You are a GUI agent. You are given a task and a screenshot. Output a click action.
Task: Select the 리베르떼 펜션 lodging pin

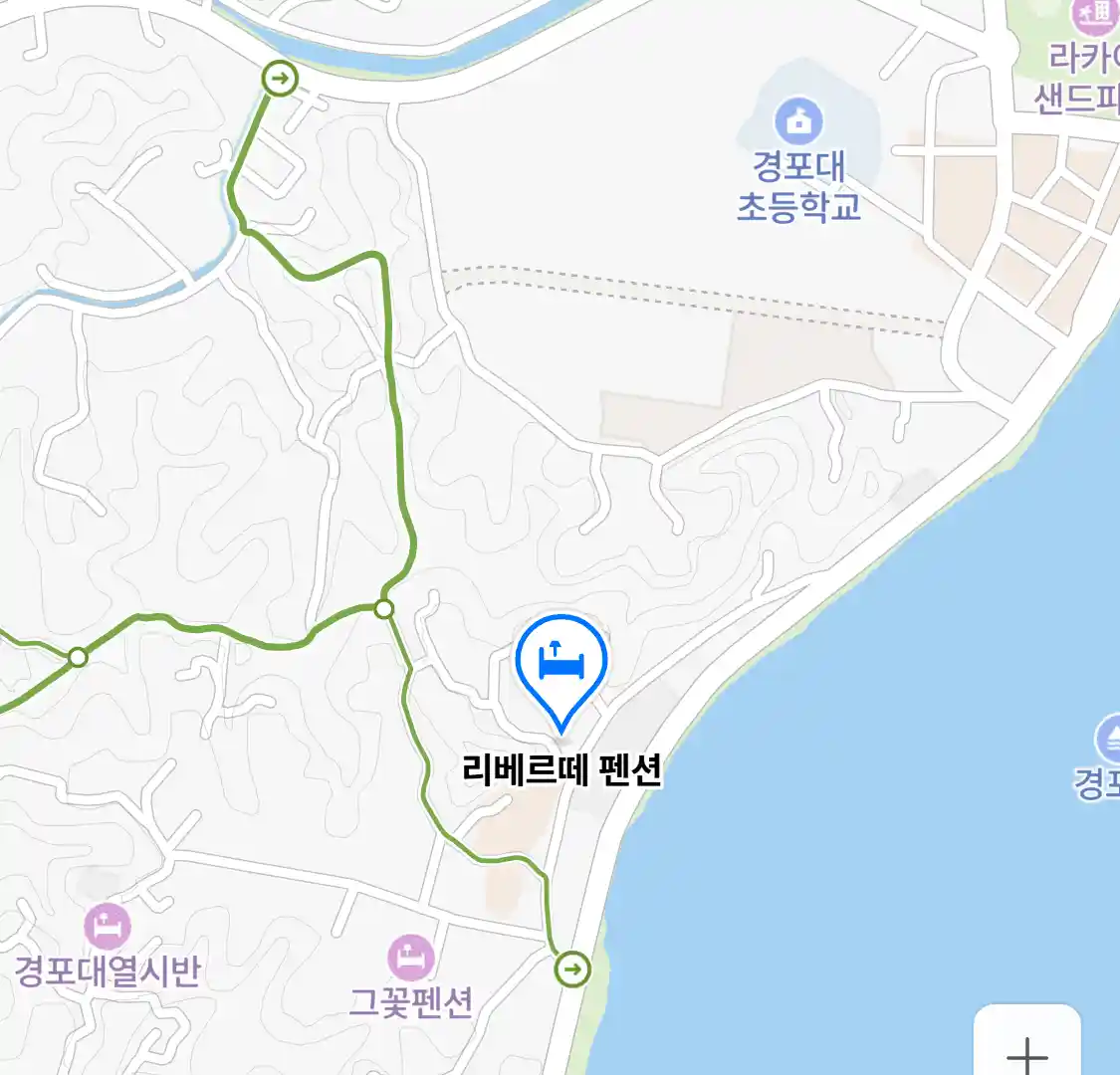561,662
